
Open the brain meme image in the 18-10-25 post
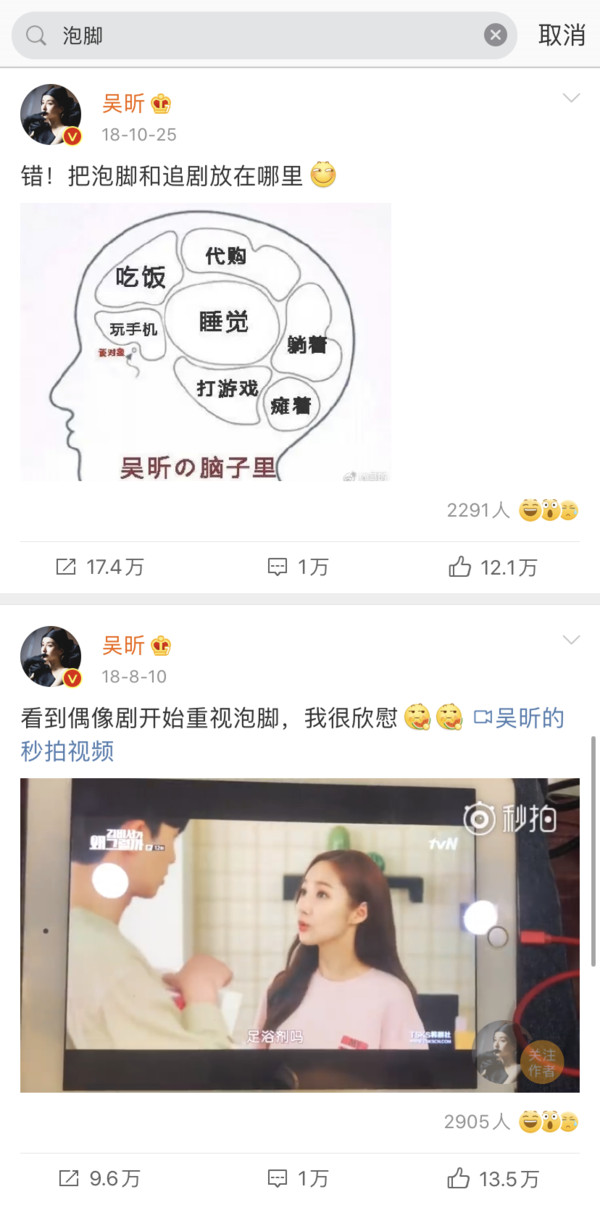(206, 342)
